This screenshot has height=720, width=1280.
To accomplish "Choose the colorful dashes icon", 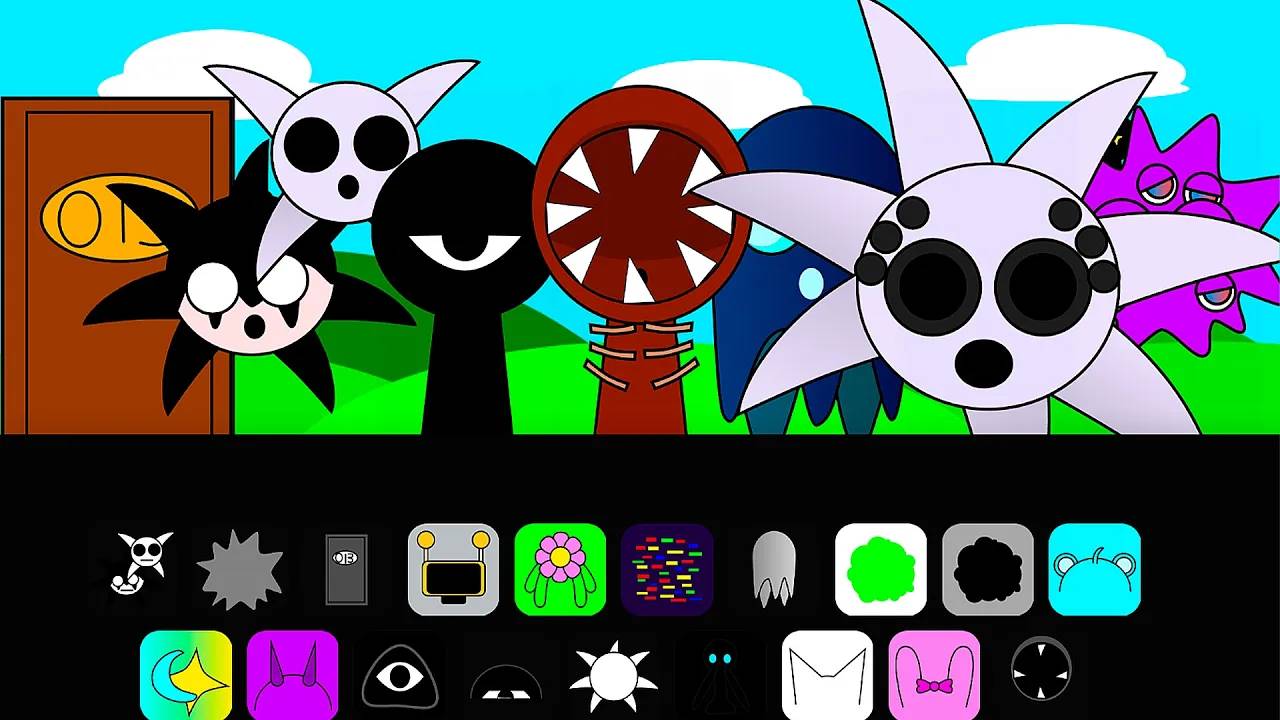I will pyautogui.click(x=667, y=569).
